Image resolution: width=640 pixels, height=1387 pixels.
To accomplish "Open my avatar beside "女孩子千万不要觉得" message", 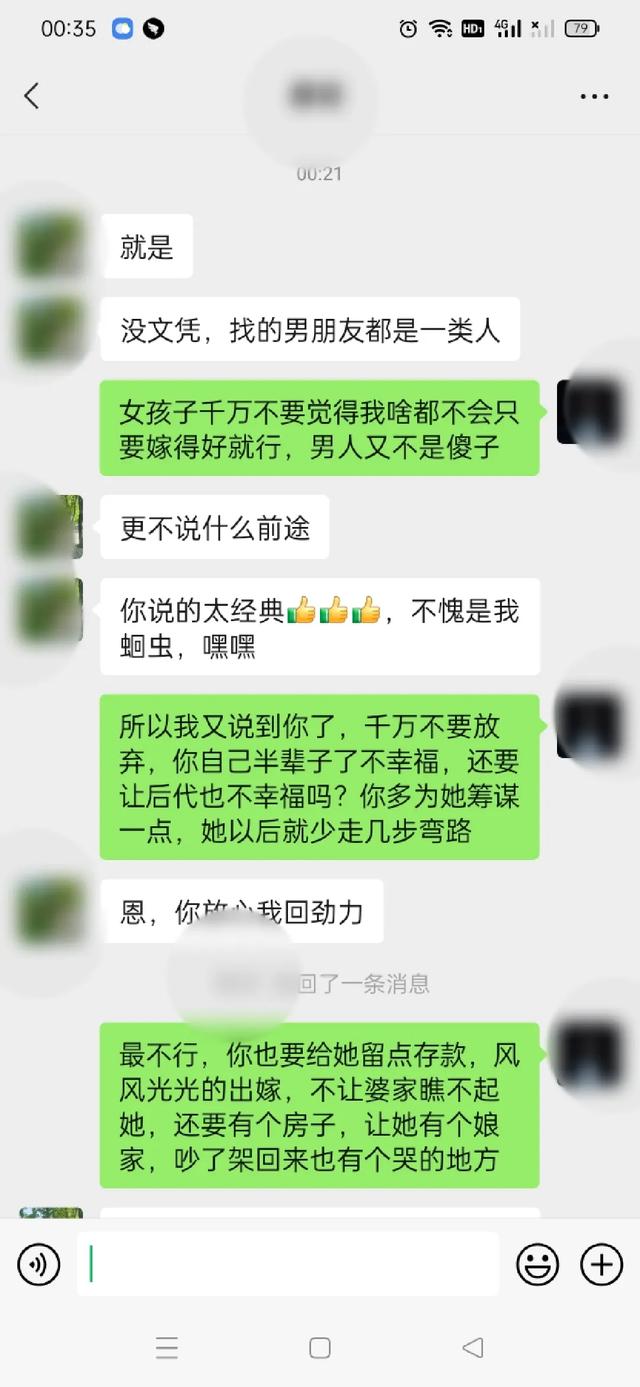I will tap(589, 412).
